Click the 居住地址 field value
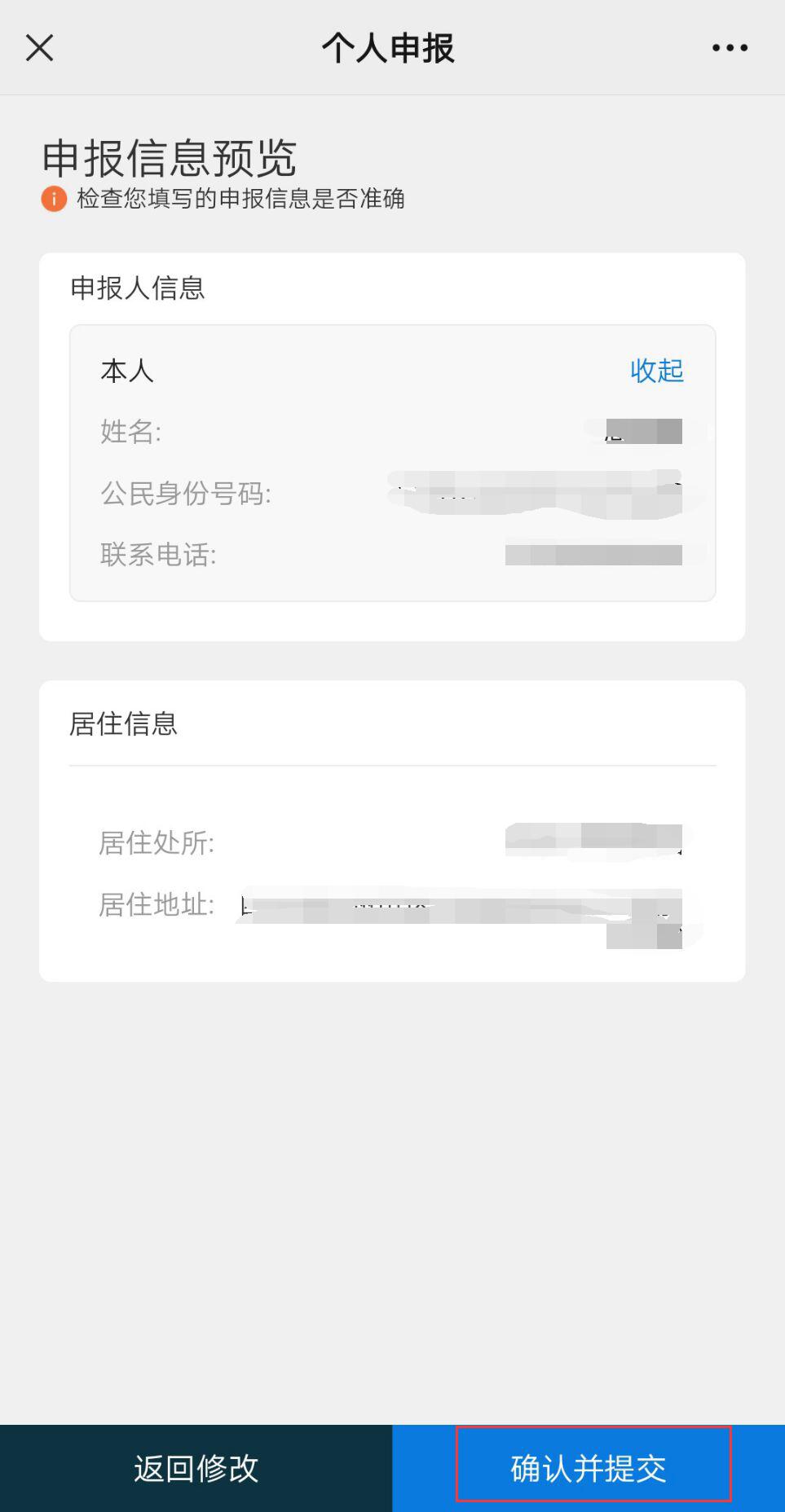 point(461,904)
